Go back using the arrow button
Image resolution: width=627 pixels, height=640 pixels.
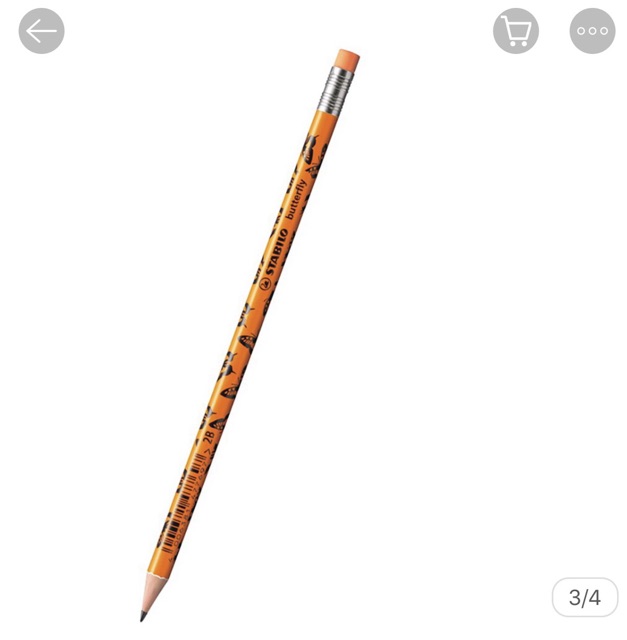tap(41, 31)
